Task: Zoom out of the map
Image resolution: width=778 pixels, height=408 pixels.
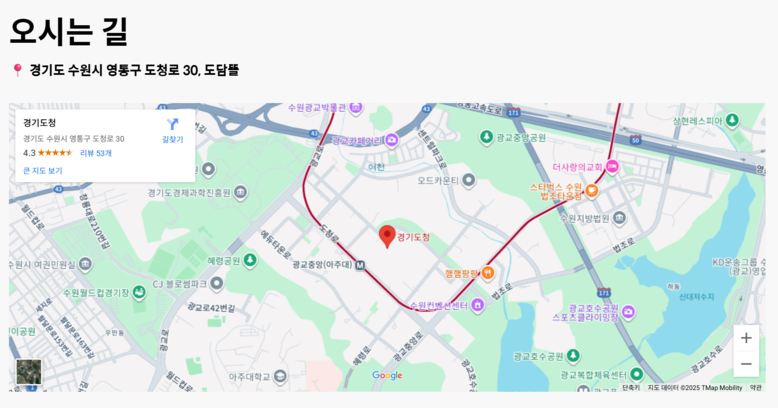Action: (x=746, y=364)
